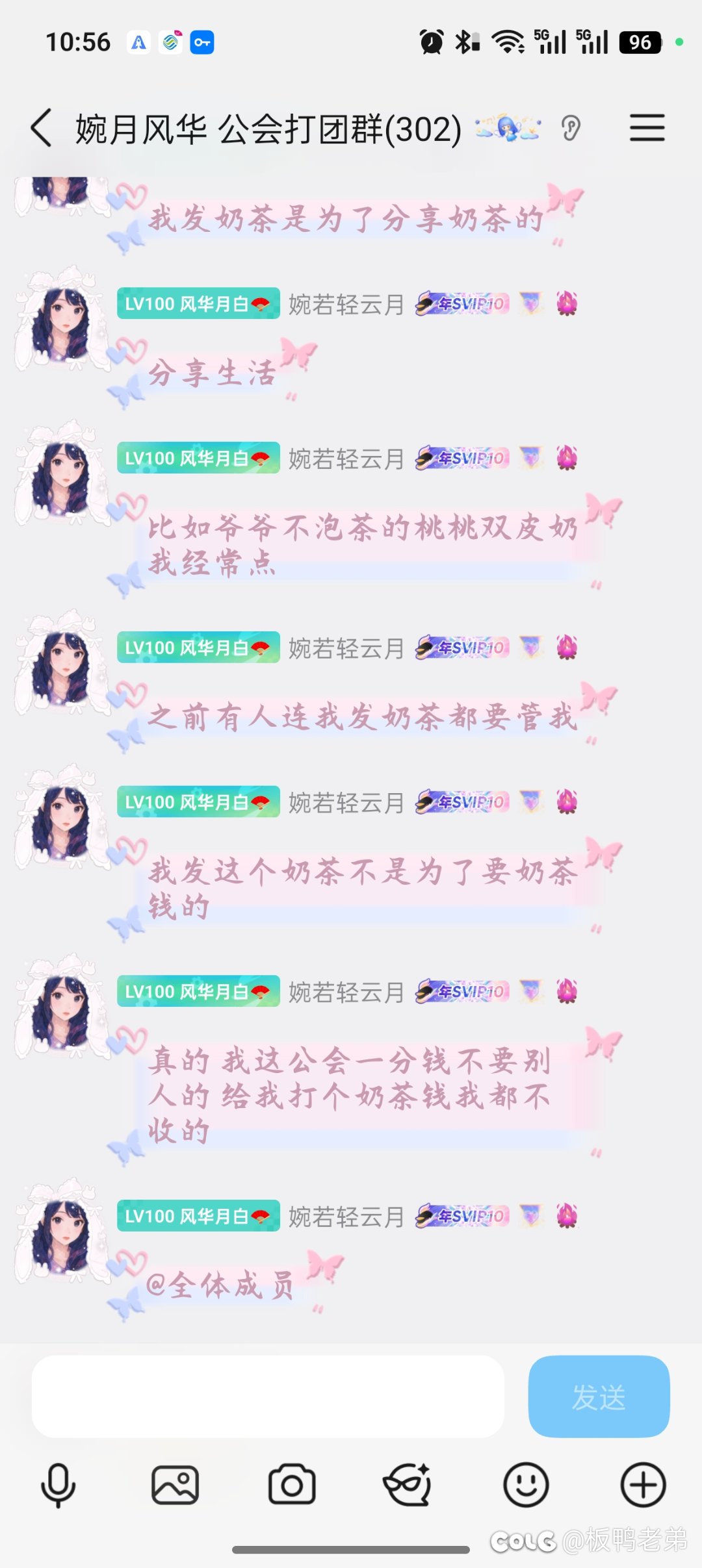The image size is (702, 1568).
Task: Open the camera to take photo
Action: click(292, 1485)
